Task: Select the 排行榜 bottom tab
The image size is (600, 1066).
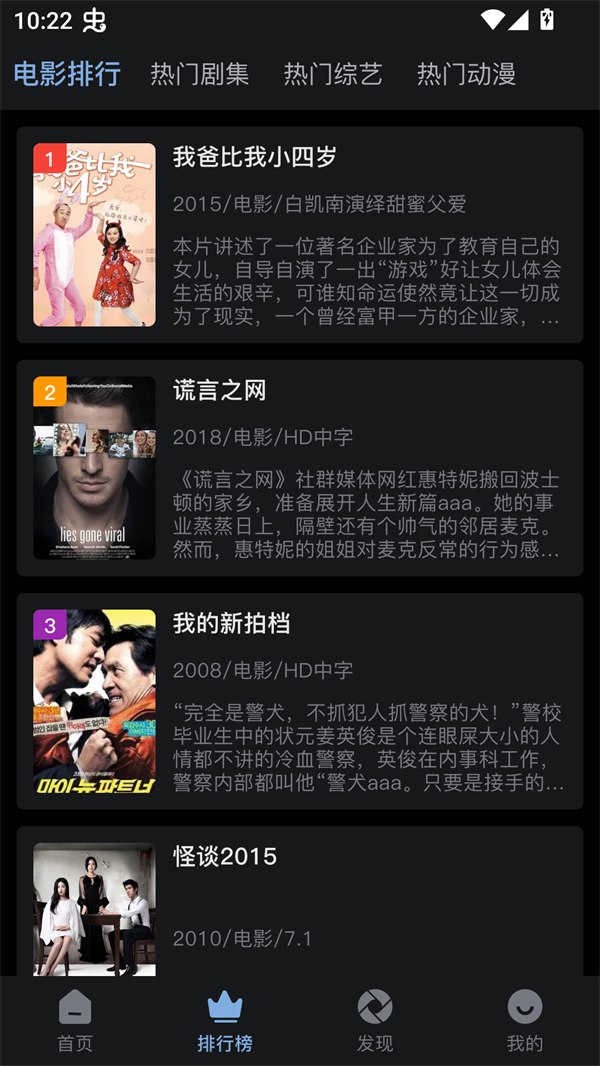Action: pos(225,1021)
